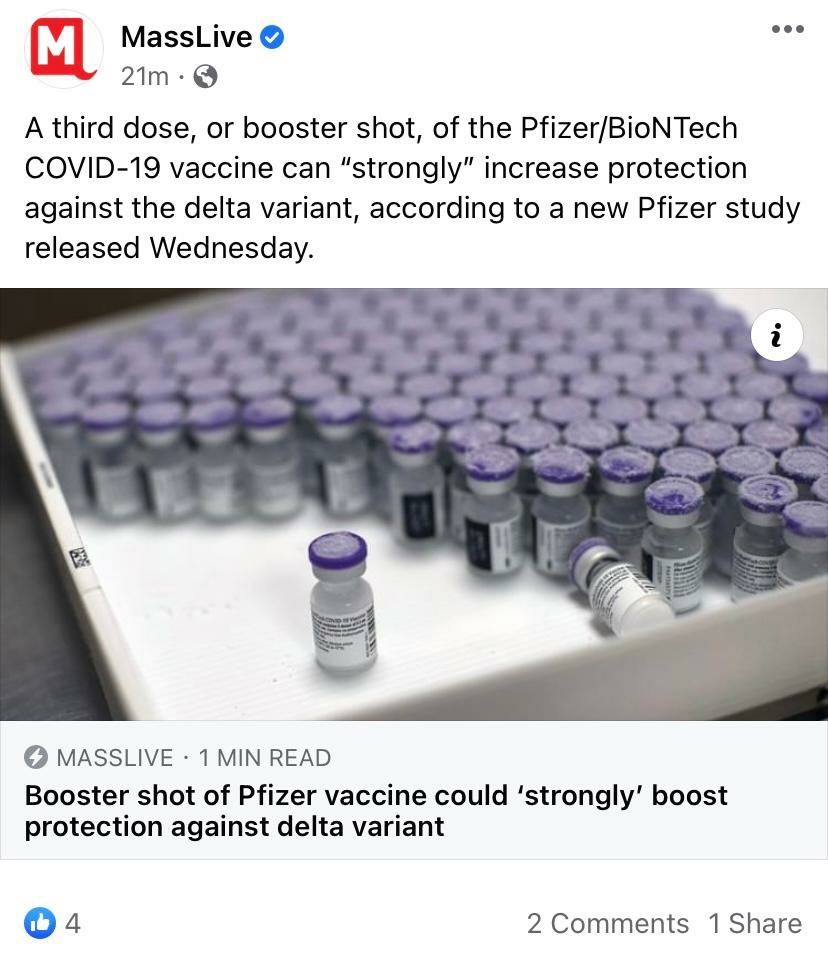The width and height of the screenshot is (828, 957).
Task: View the 1 Share details
Action: click(755, 923)
